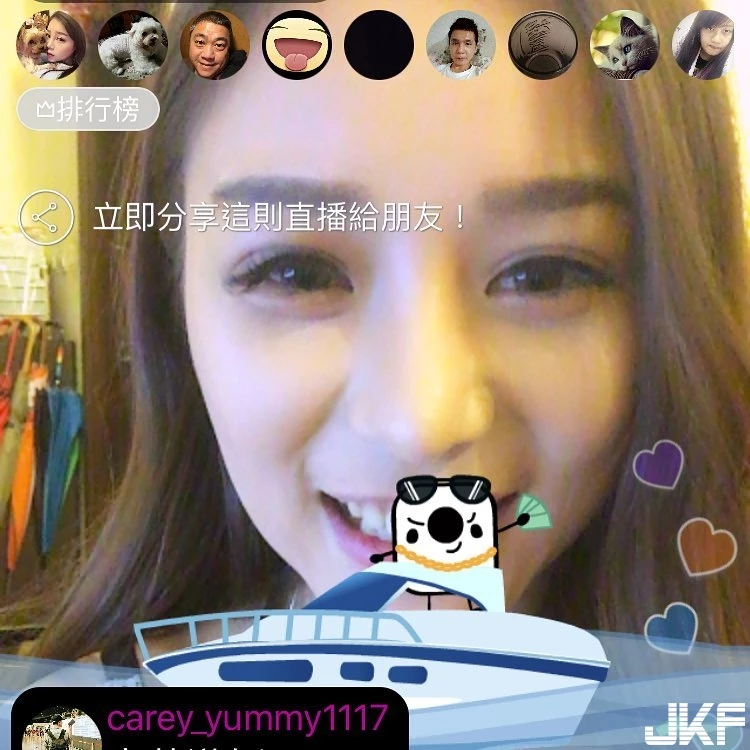Open the viewer avatar with the white dog

132,45
